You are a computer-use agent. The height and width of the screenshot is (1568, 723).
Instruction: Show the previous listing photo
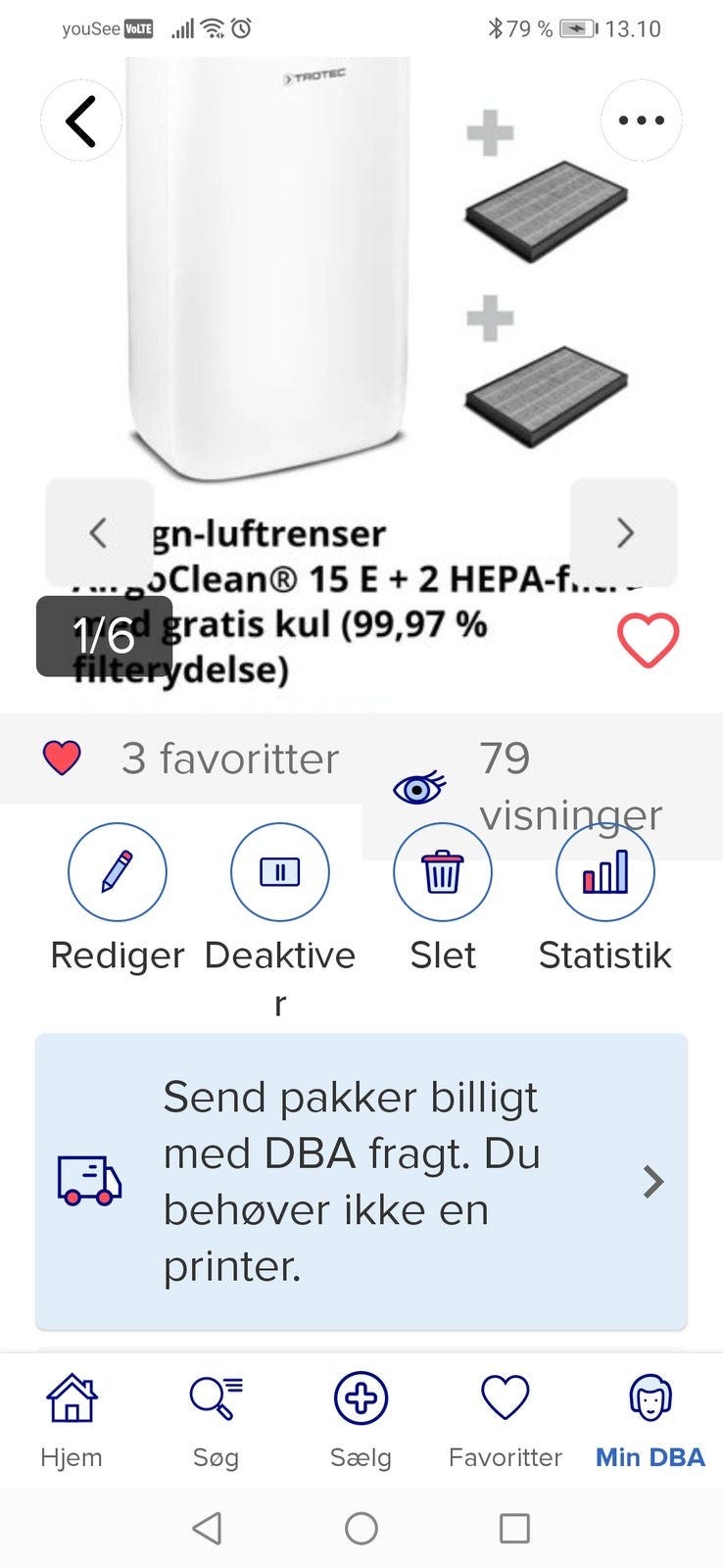(x=99, y=532)
